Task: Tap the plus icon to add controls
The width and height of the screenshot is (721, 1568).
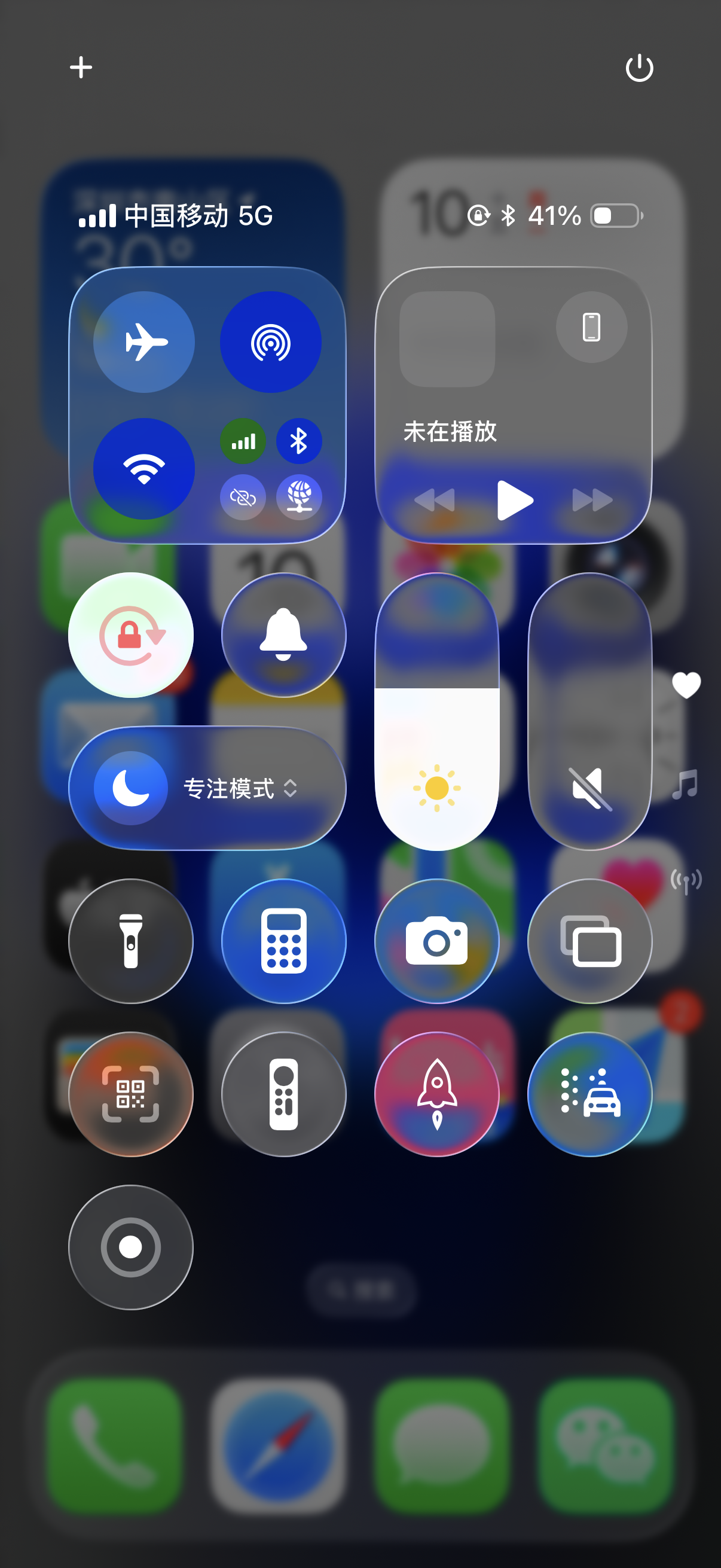Action: click(x=81, y=67)
